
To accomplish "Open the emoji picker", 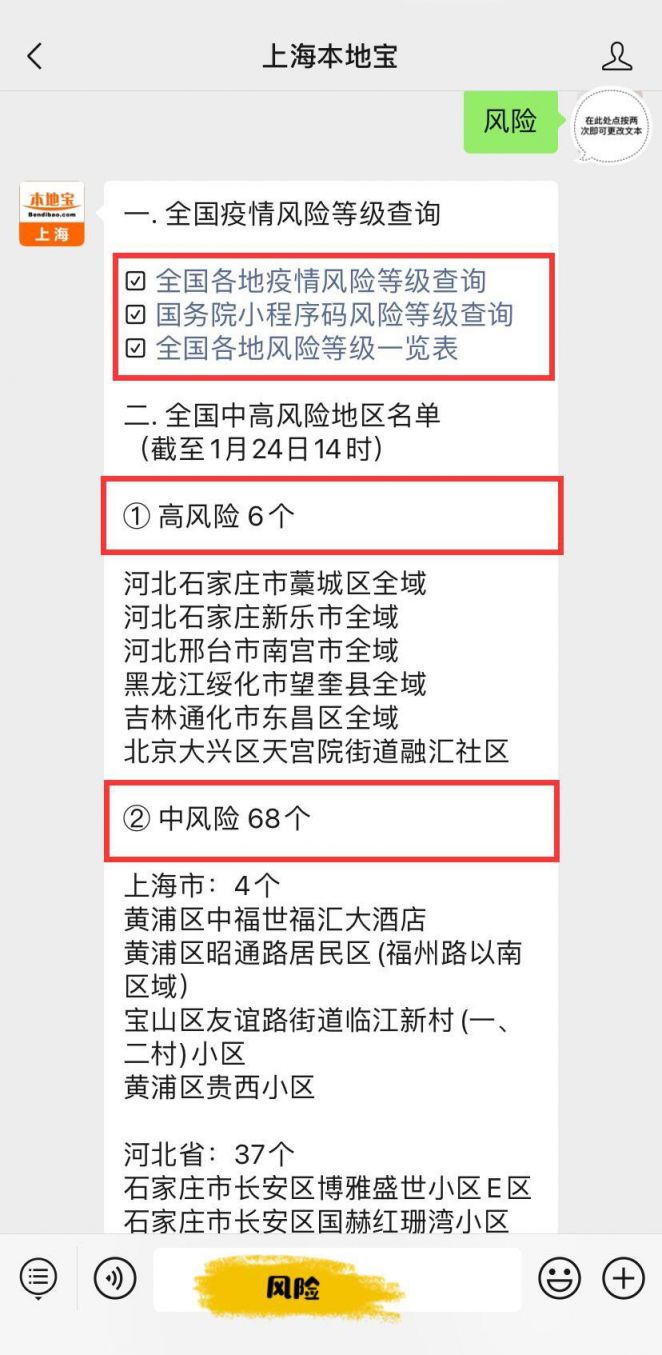I will coord(560,1278).
